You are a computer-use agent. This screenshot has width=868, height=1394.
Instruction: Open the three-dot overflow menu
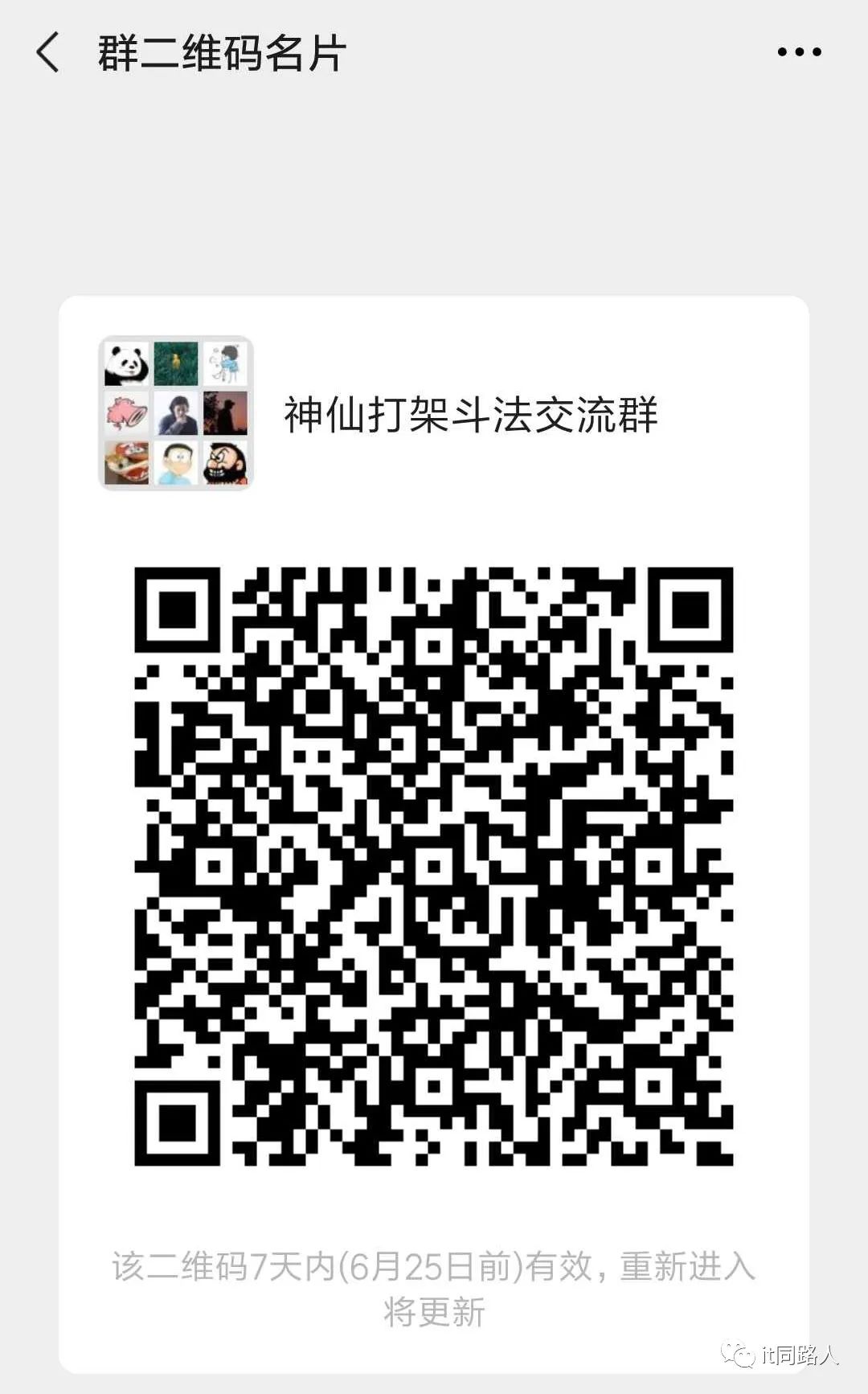pos(799,52)
